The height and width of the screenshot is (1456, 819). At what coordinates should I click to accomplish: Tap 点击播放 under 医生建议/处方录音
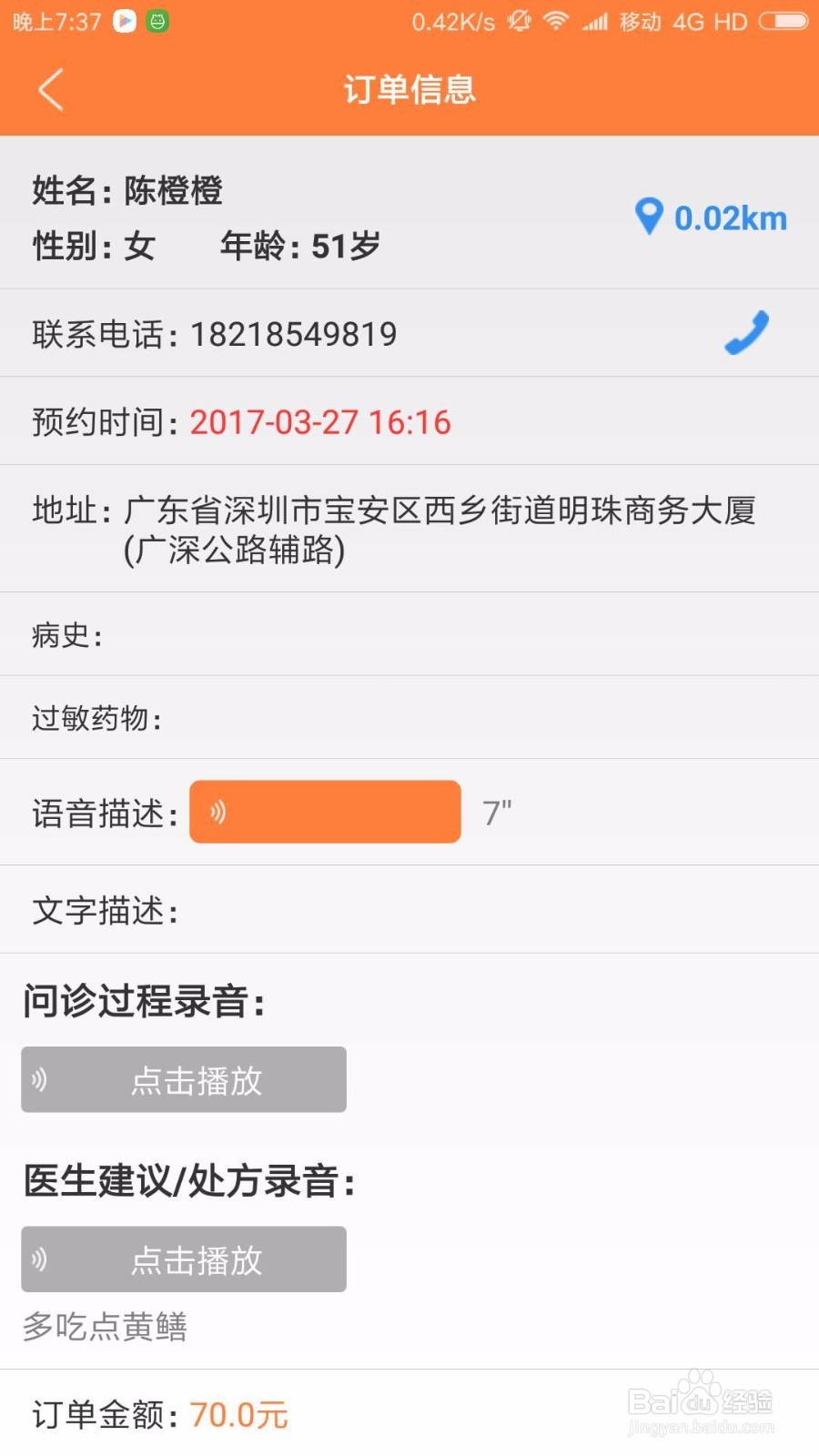197,1260
